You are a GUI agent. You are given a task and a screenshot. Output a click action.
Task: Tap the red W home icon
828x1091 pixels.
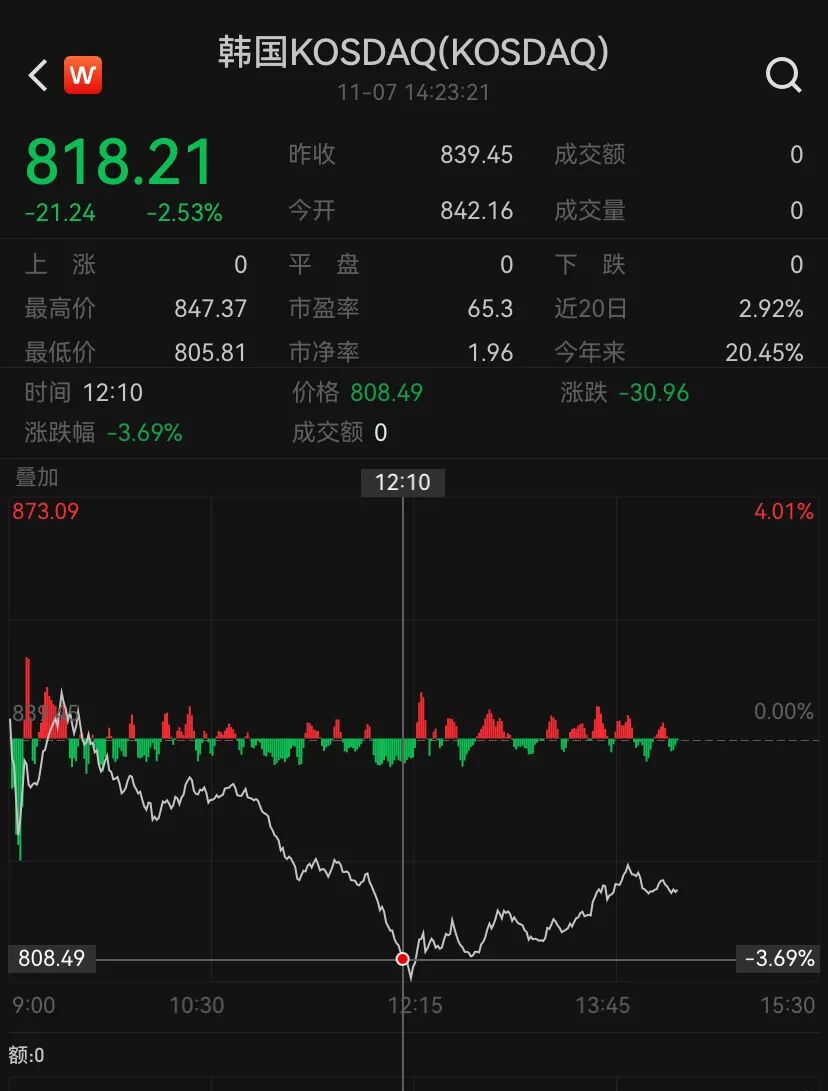coord(83,75)
